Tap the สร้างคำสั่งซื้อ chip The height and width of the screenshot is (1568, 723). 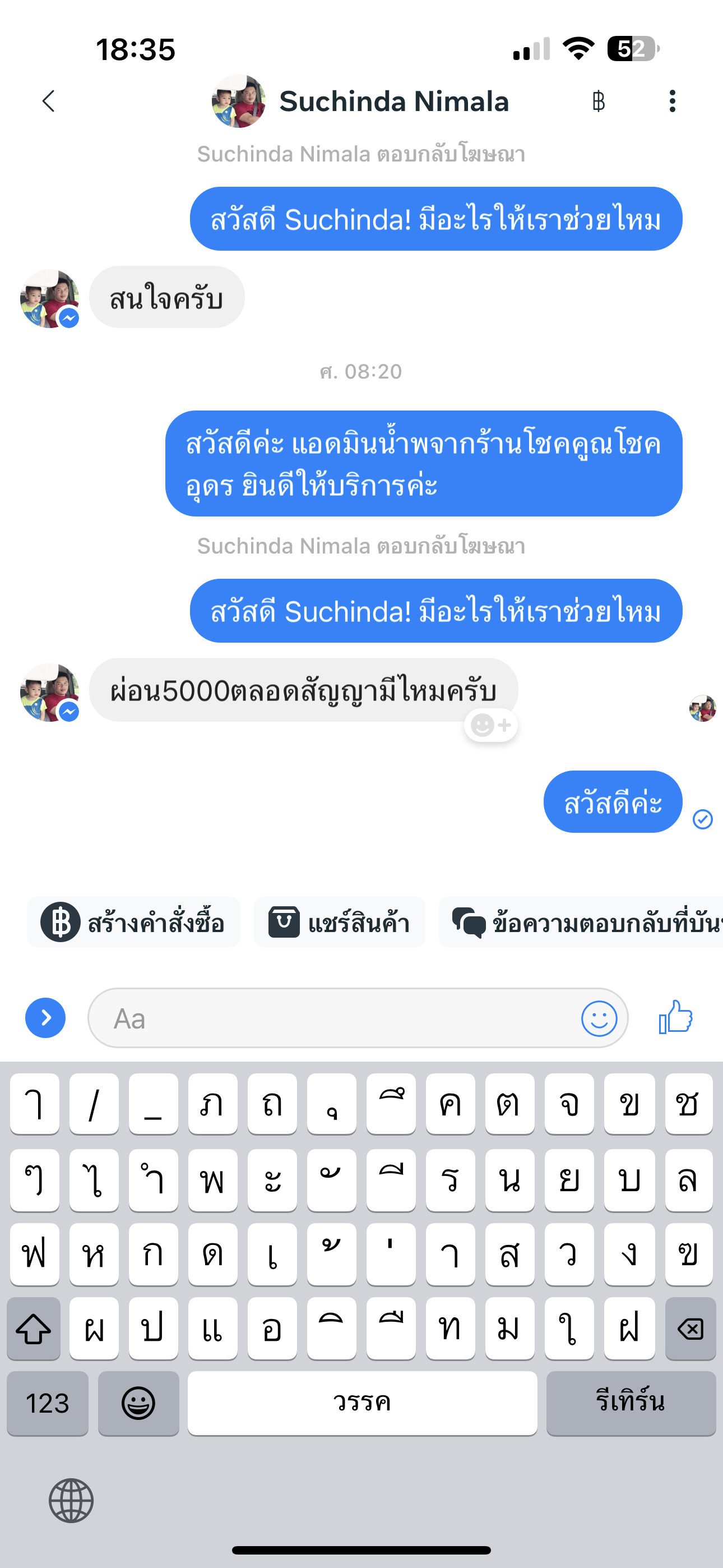point(133,922)
